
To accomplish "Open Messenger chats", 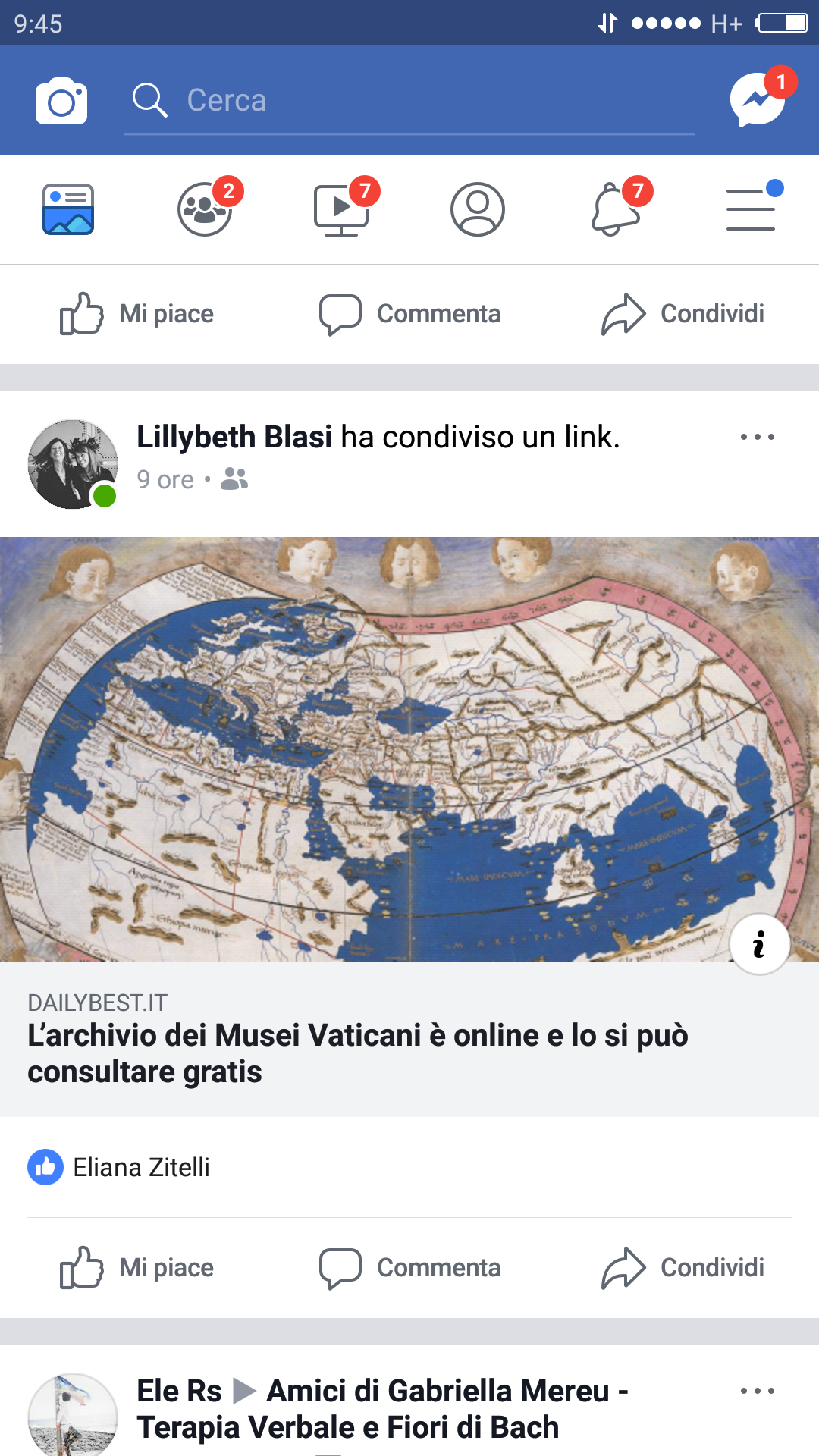I will 758,99.
